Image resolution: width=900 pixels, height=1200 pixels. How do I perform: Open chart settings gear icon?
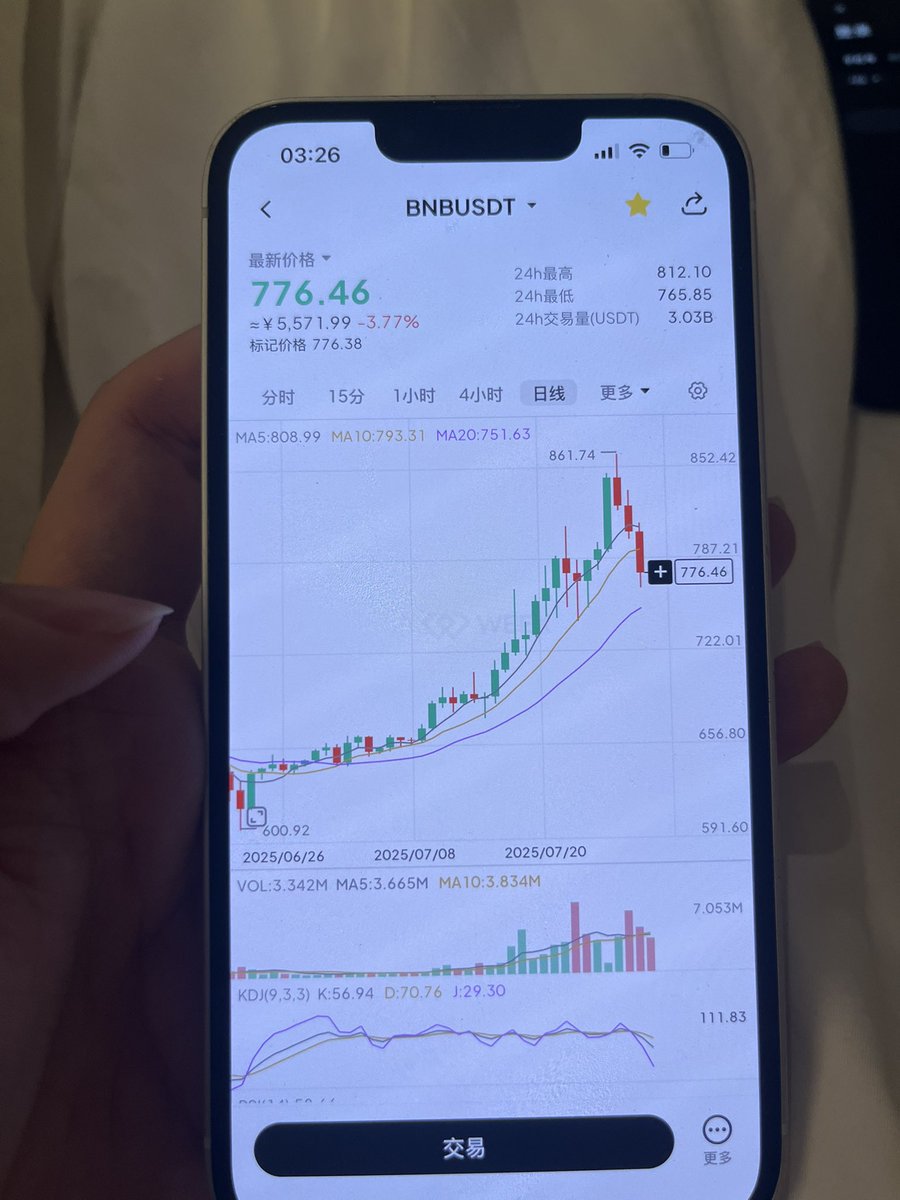click(x=698, y=391)
